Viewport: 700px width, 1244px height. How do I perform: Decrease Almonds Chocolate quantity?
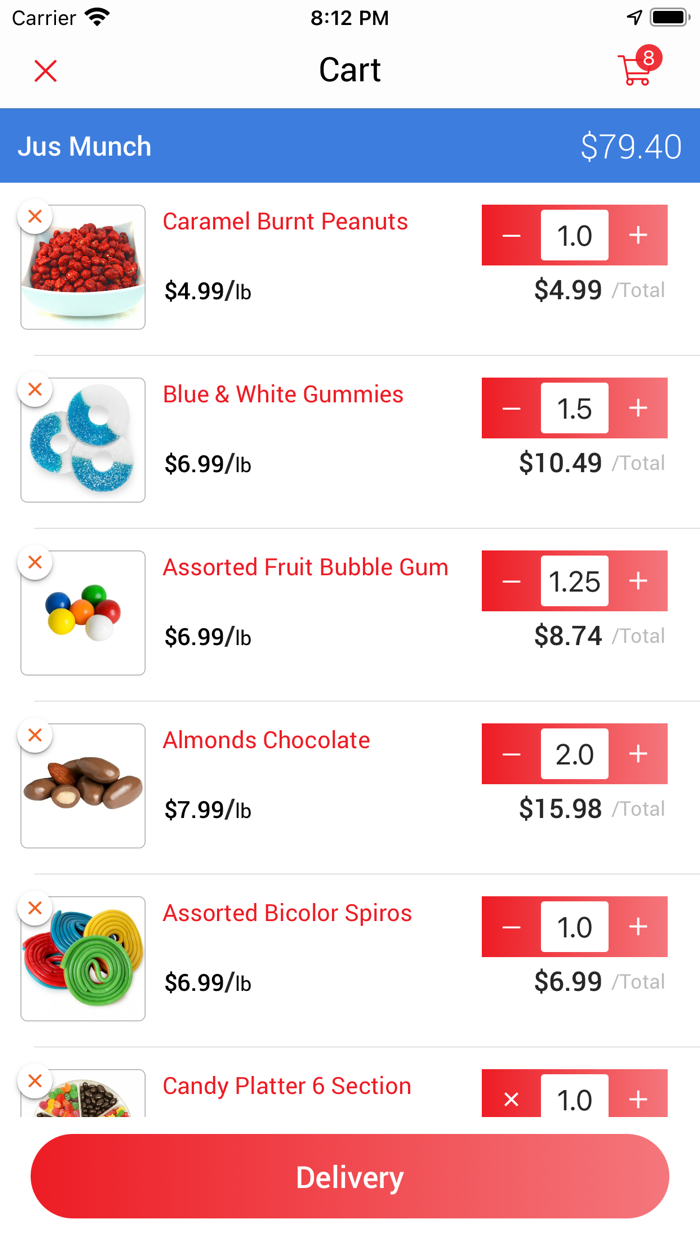511,754
